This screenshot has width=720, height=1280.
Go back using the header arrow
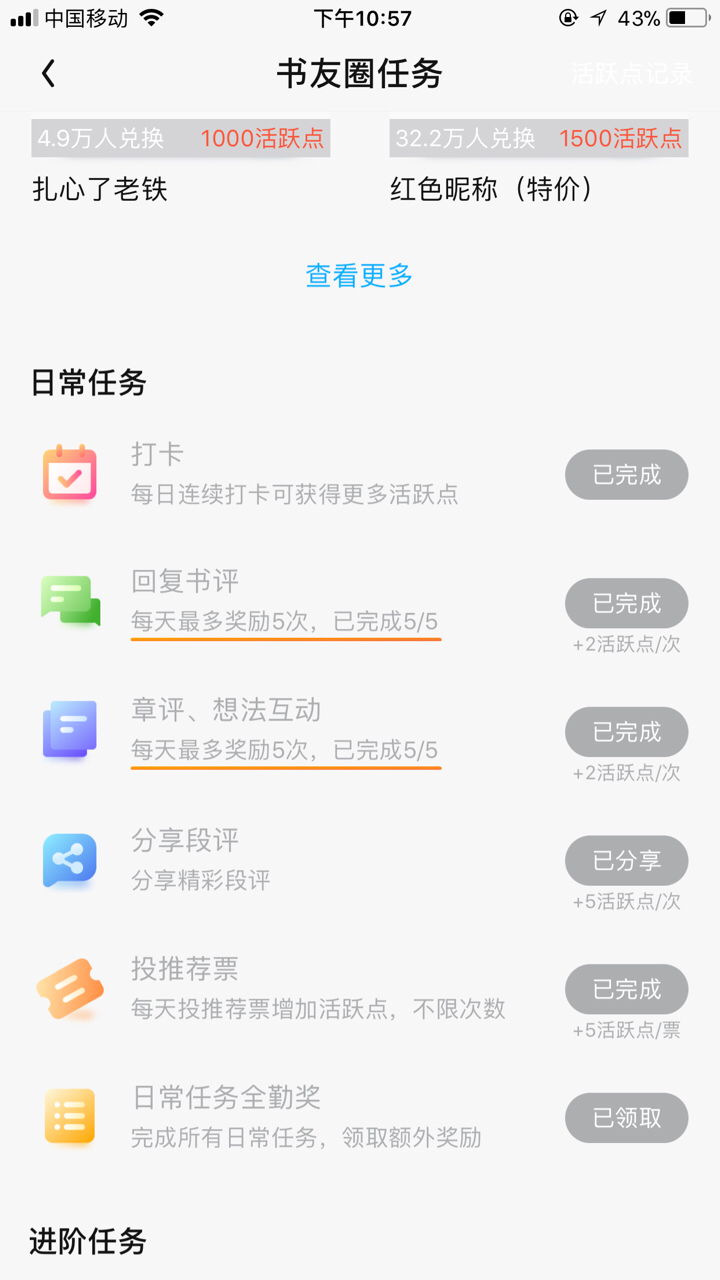pos(48,73)
